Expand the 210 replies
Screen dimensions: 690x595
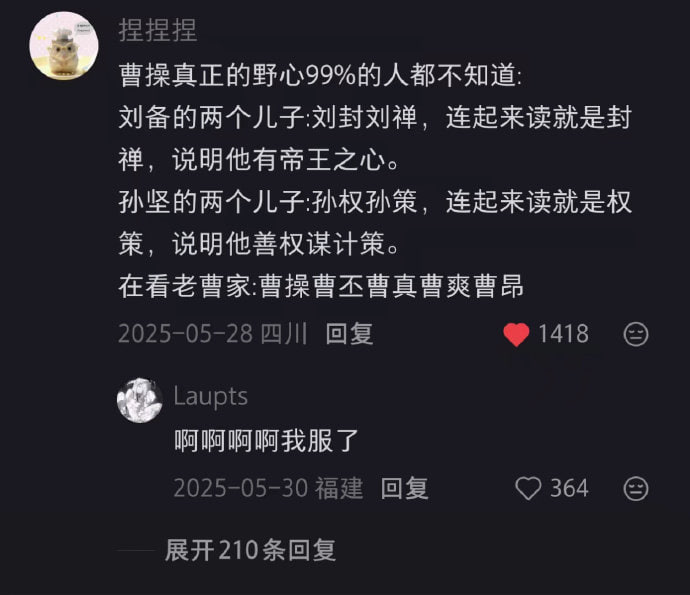(250, 549)
